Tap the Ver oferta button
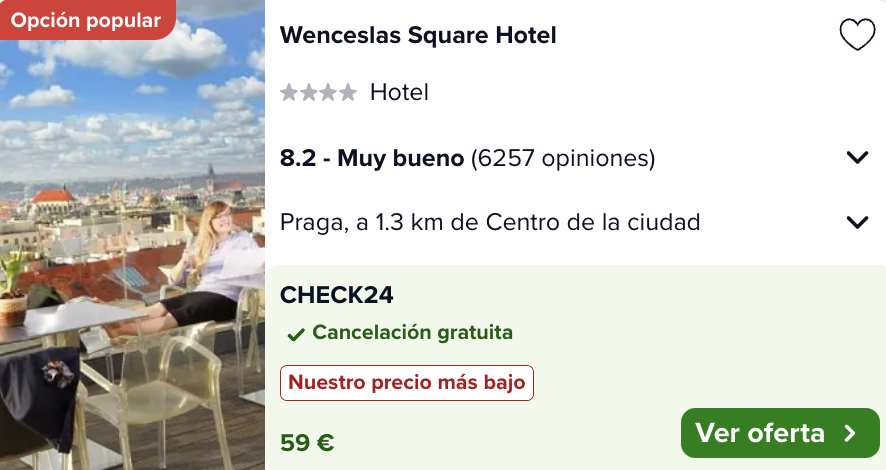The width and height of the screenshot is (886, 470). point(779,433)
